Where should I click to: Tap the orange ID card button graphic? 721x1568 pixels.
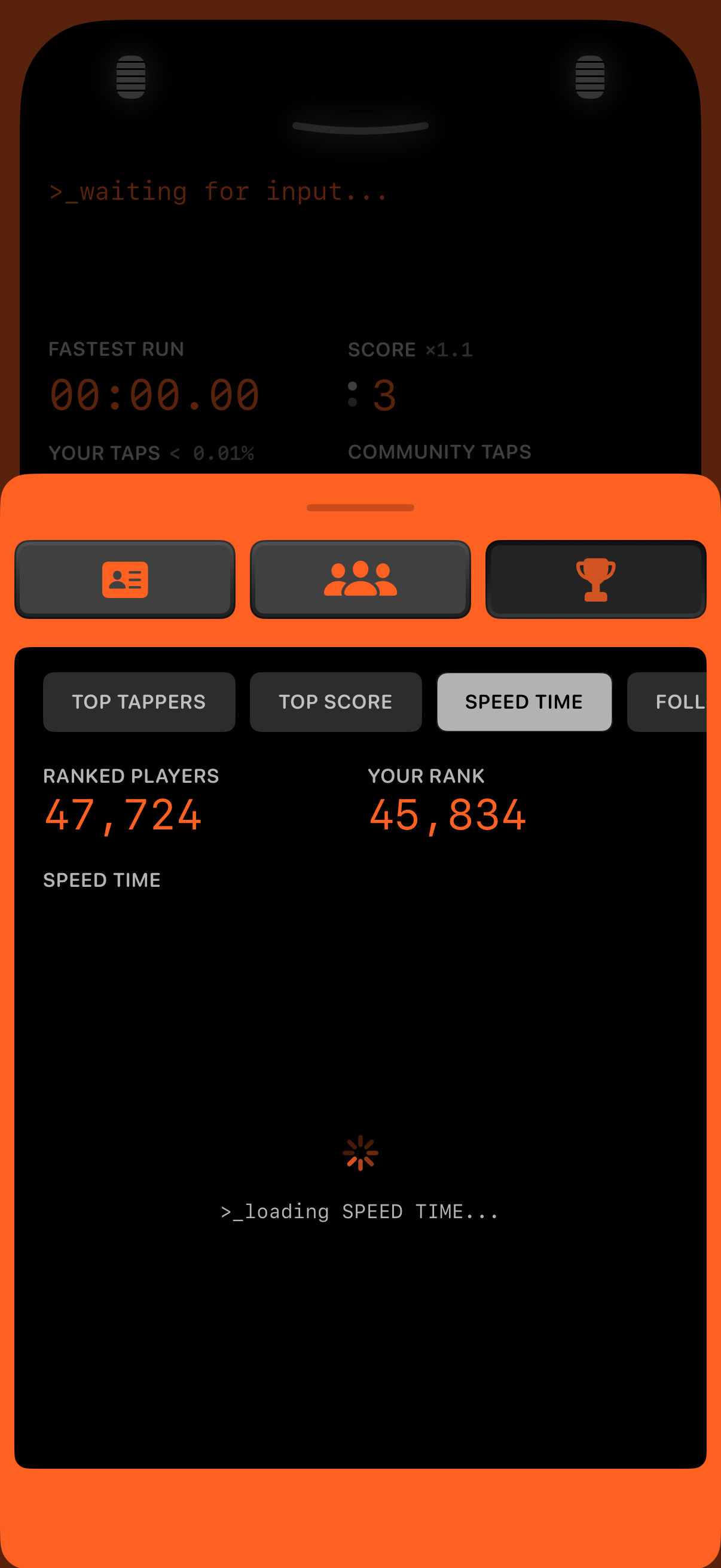[124, 579]
